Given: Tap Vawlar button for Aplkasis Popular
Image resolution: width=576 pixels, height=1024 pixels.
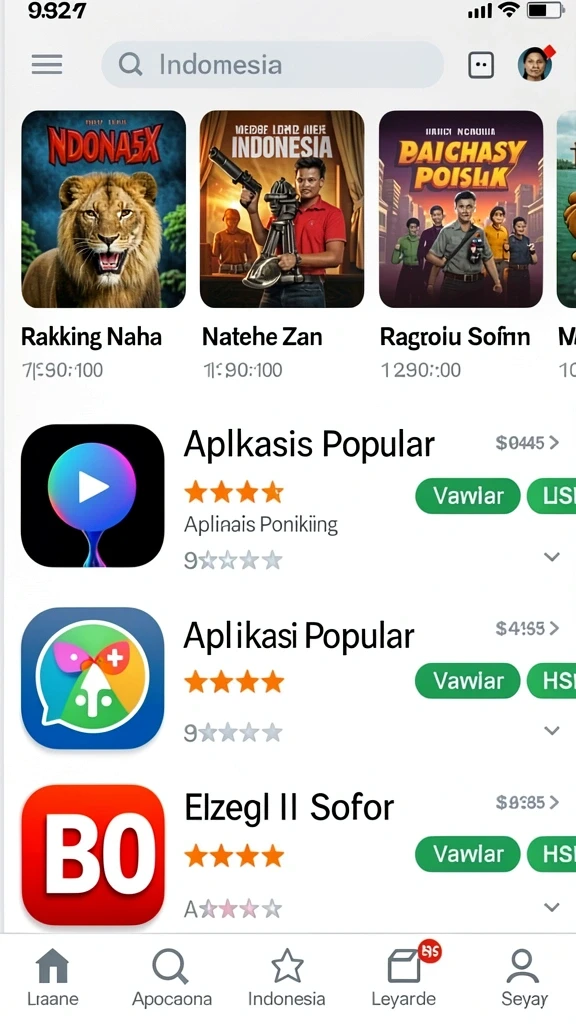Looking at the screenshot, I should [468, 496].
